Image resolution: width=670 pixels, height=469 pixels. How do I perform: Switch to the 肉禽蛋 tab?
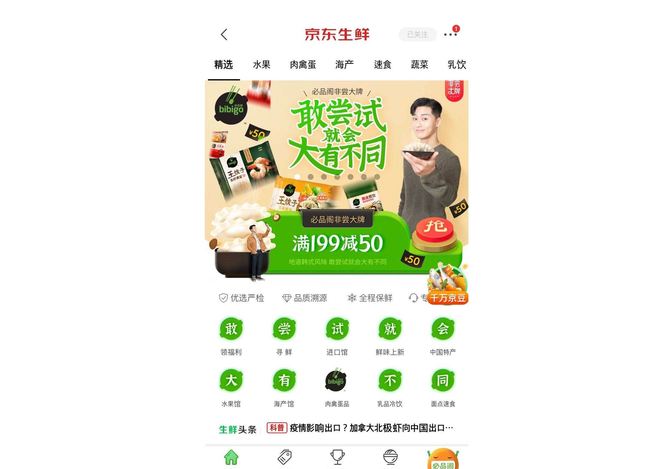point(303,65)
